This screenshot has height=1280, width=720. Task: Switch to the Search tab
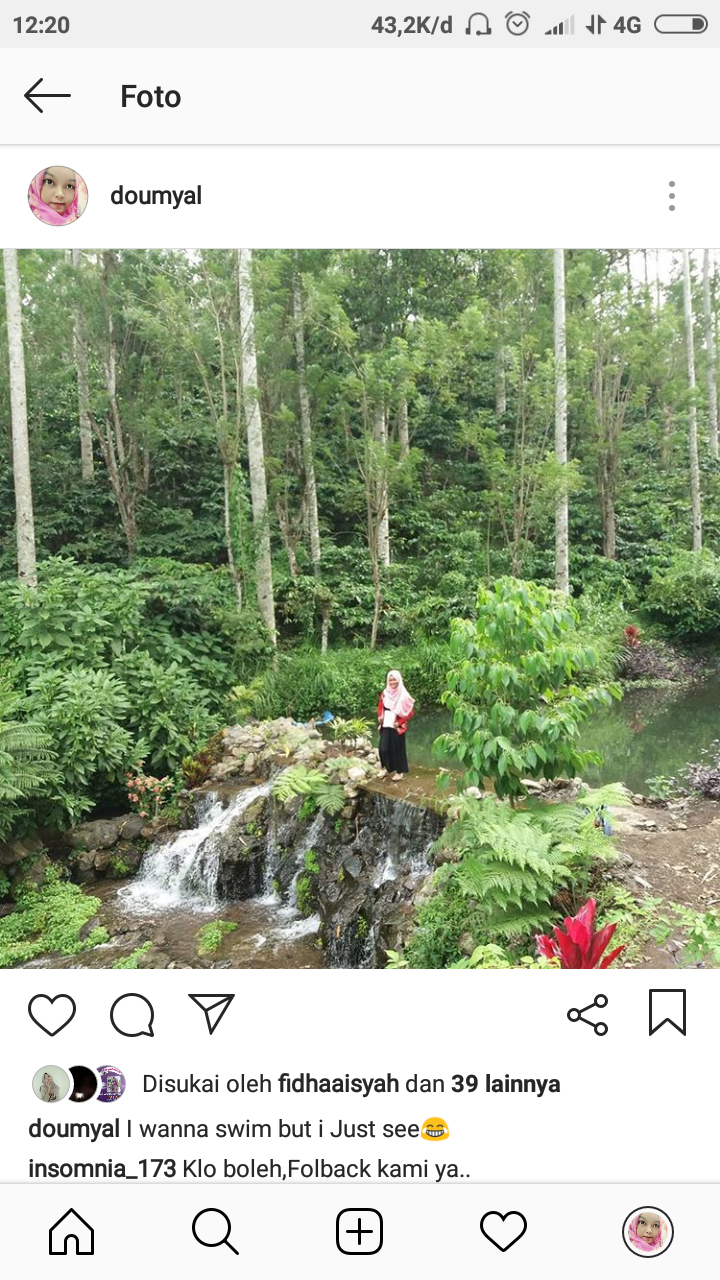tap(215, 1231)
